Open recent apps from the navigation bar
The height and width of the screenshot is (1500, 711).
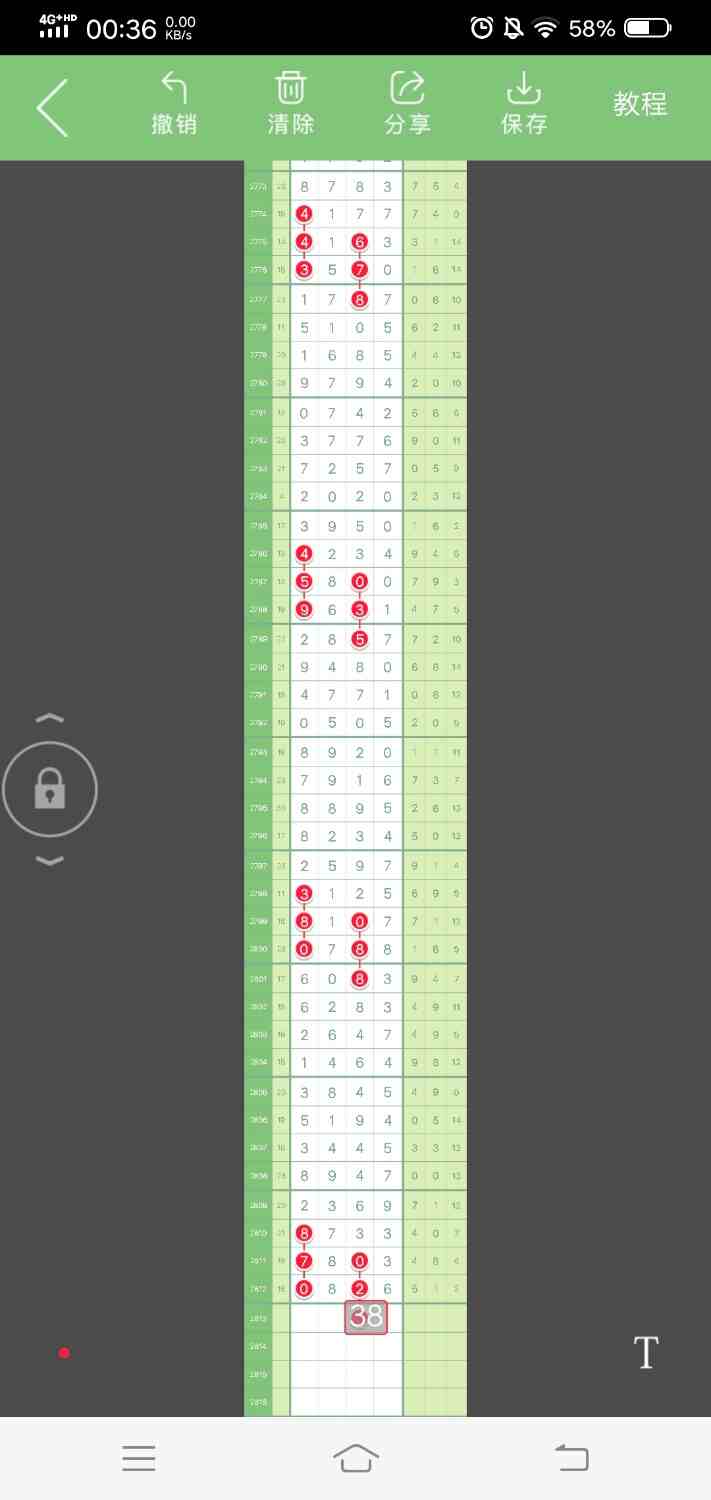point(139,1458)
